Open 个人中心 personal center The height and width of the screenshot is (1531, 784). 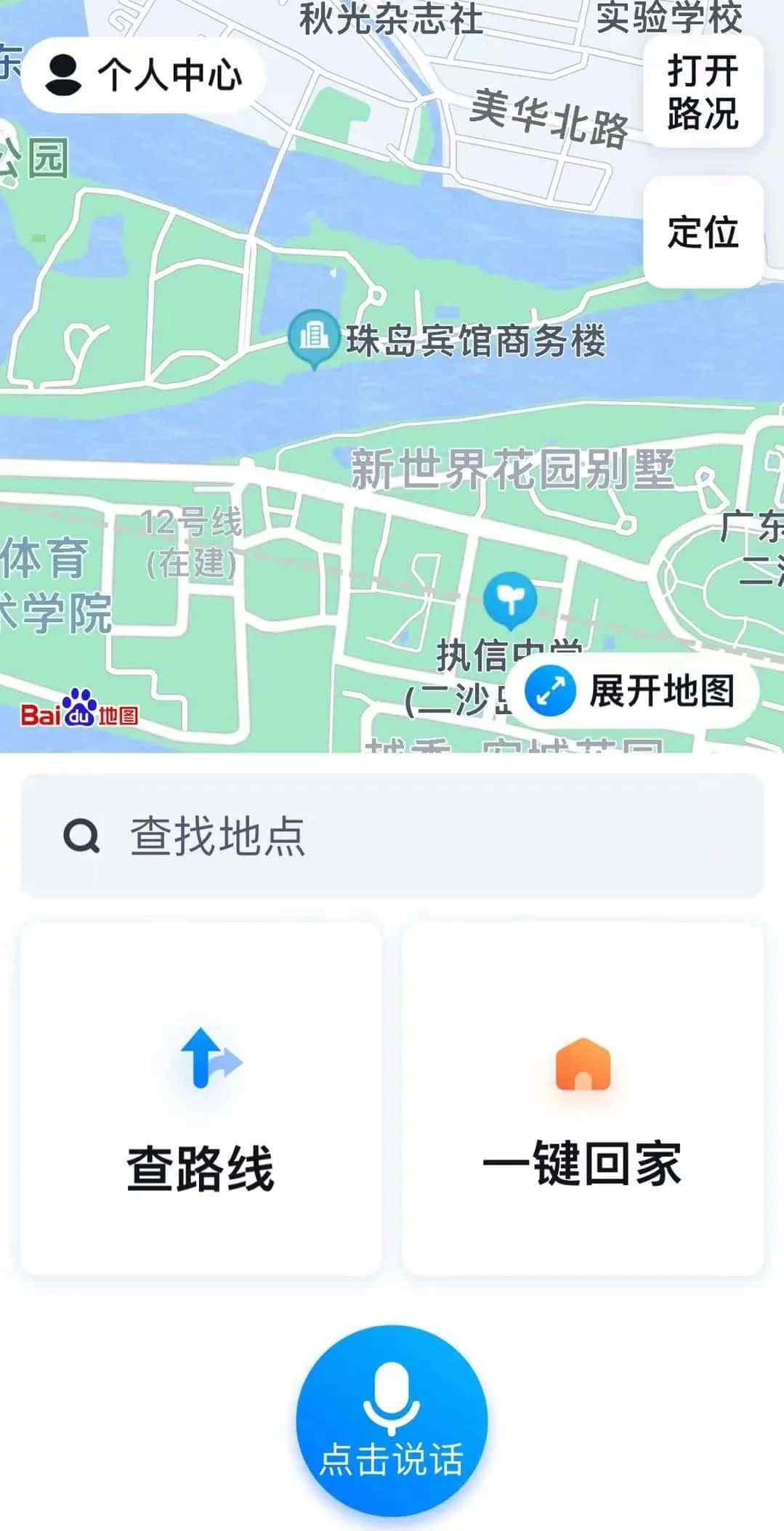pyautogui.click(x=142, y=74)
